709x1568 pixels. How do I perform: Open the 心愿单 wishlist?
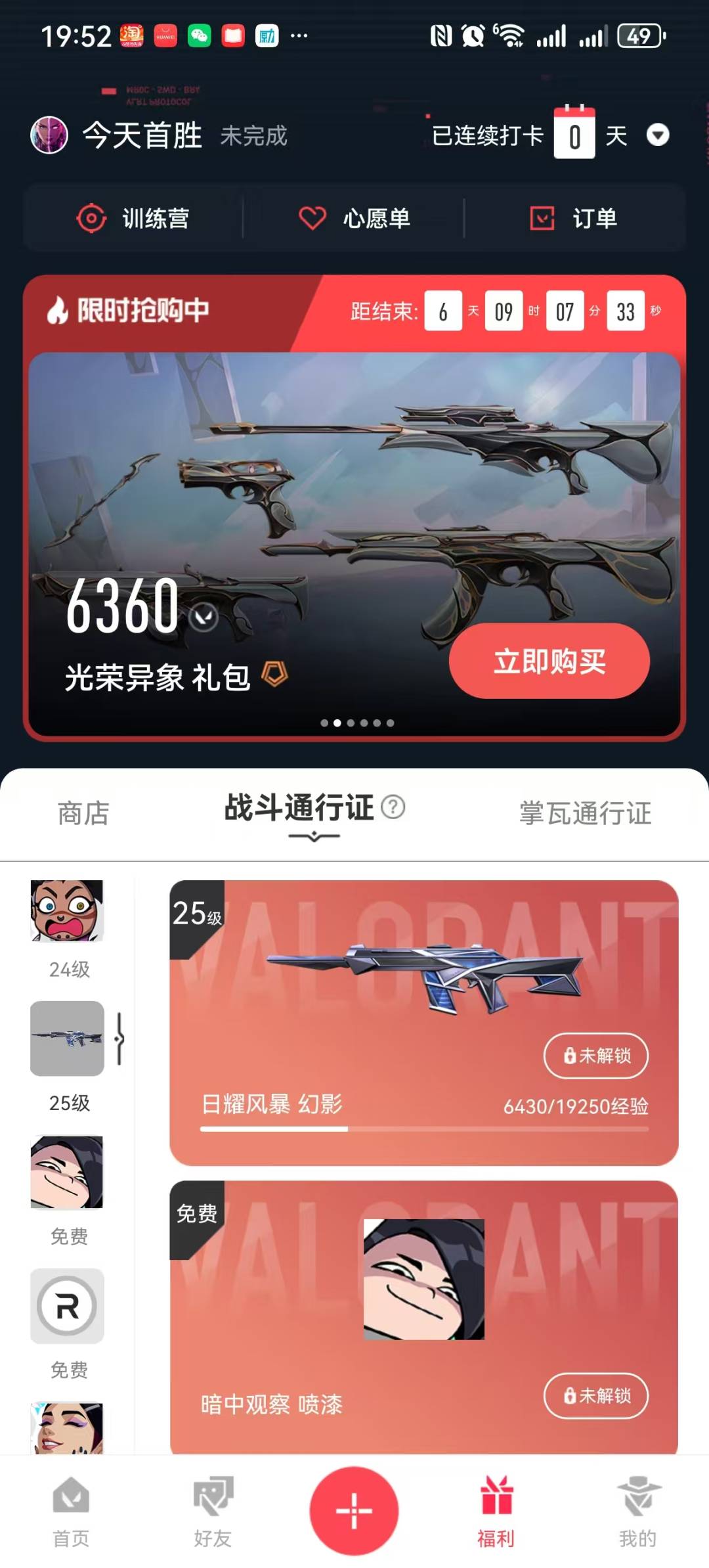(354, 218)
